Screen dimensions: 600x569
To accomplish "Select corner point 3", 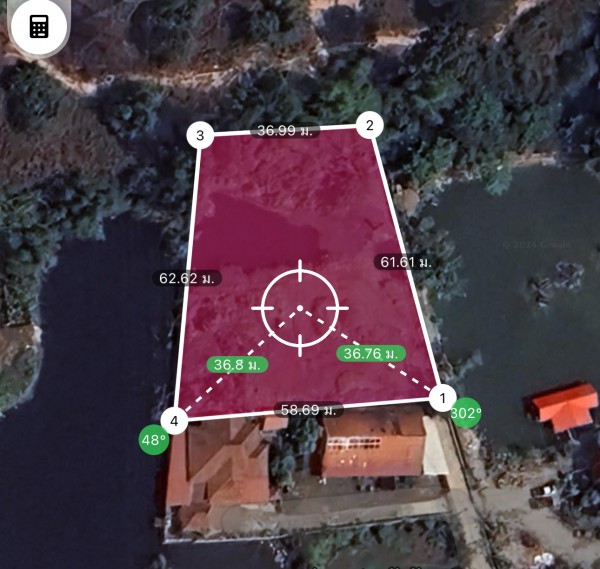I will 200,135.
